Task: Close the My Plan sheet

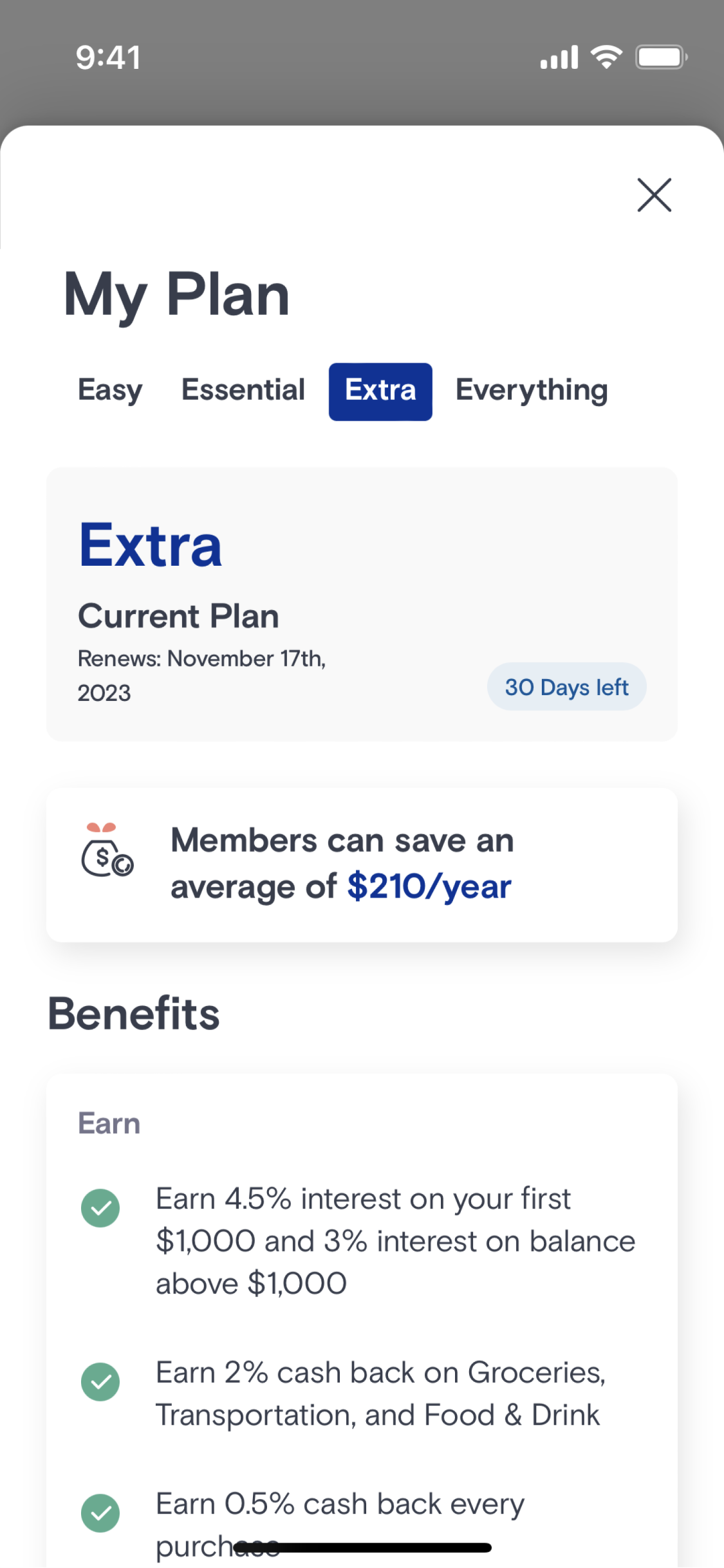Action: point(654,195)
